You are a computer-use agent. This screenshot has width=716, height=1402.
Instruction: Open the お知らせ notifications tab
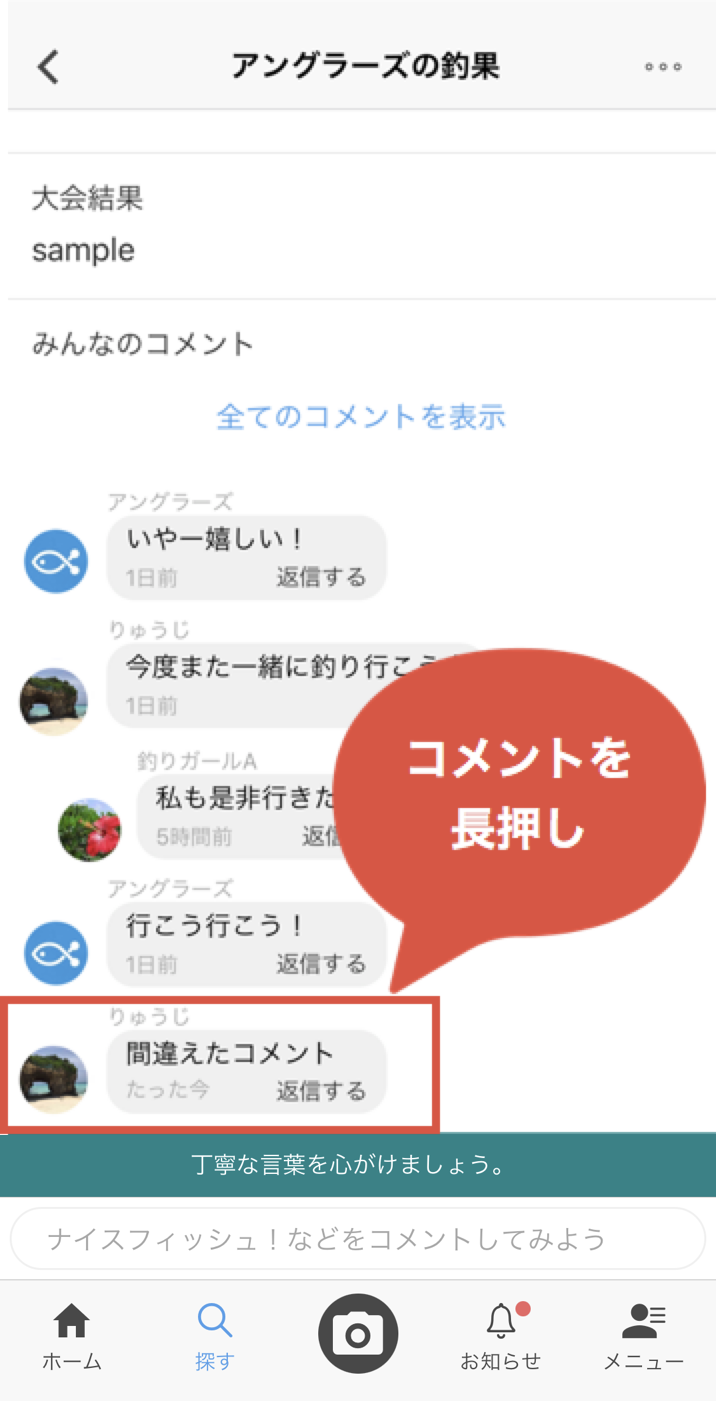[x=500, y=1337]
